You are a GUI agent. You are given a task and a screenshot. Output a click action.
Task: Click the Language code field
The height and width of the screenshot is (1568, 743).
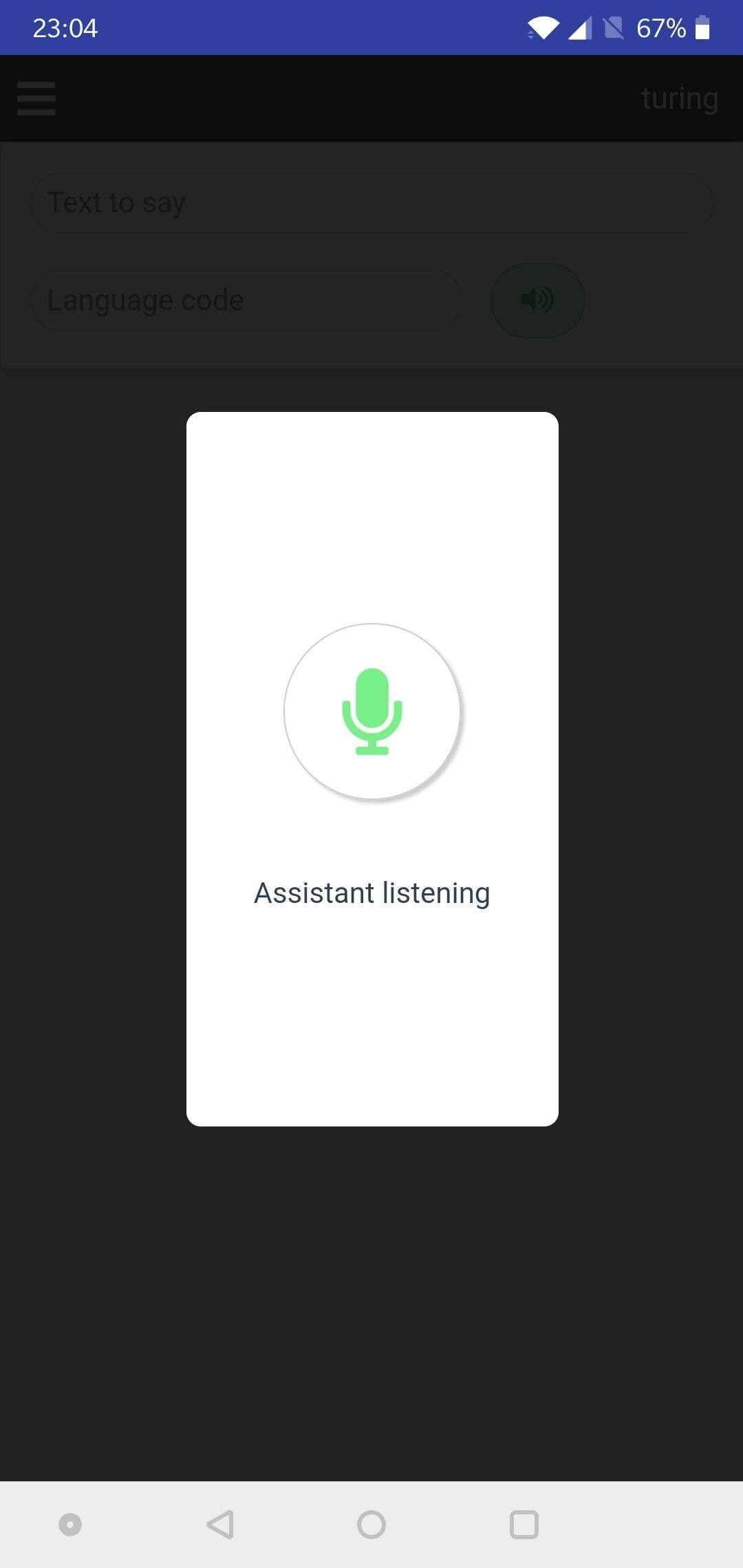point(246,300)
